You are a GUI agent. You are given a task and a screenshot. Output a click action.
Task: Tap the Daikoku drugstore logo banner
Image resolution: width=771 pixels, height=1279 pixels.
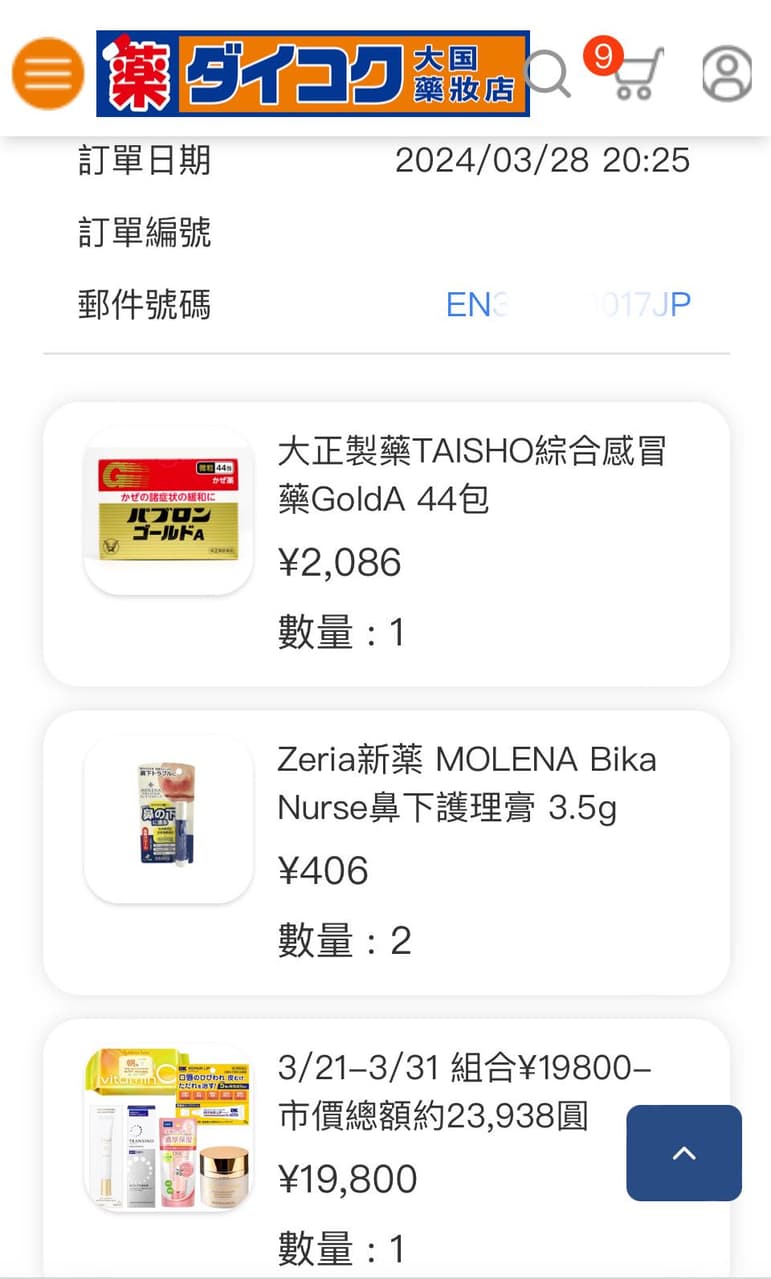pos(313,73)
